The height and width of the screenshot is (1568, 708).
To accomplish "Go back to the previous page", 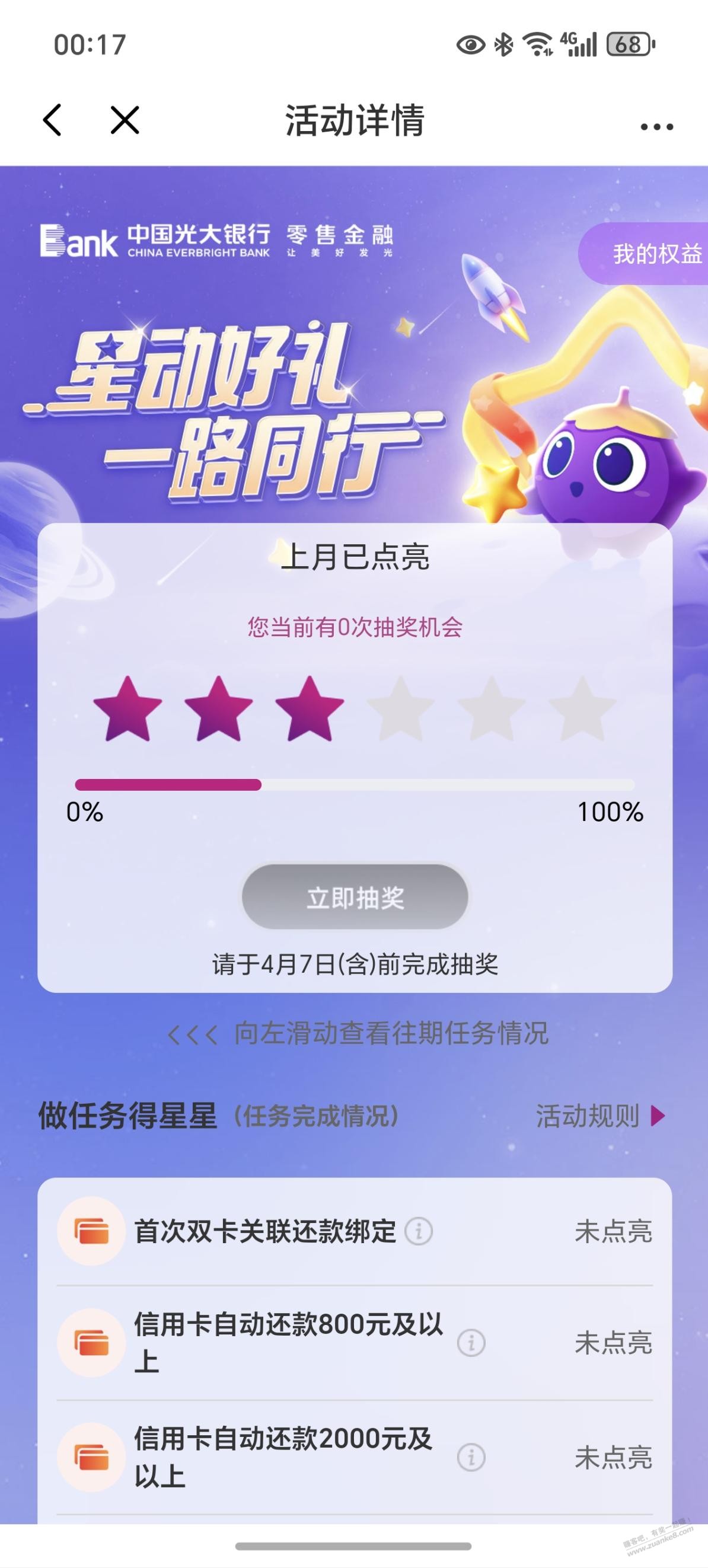I will click(x=52, y=119).
